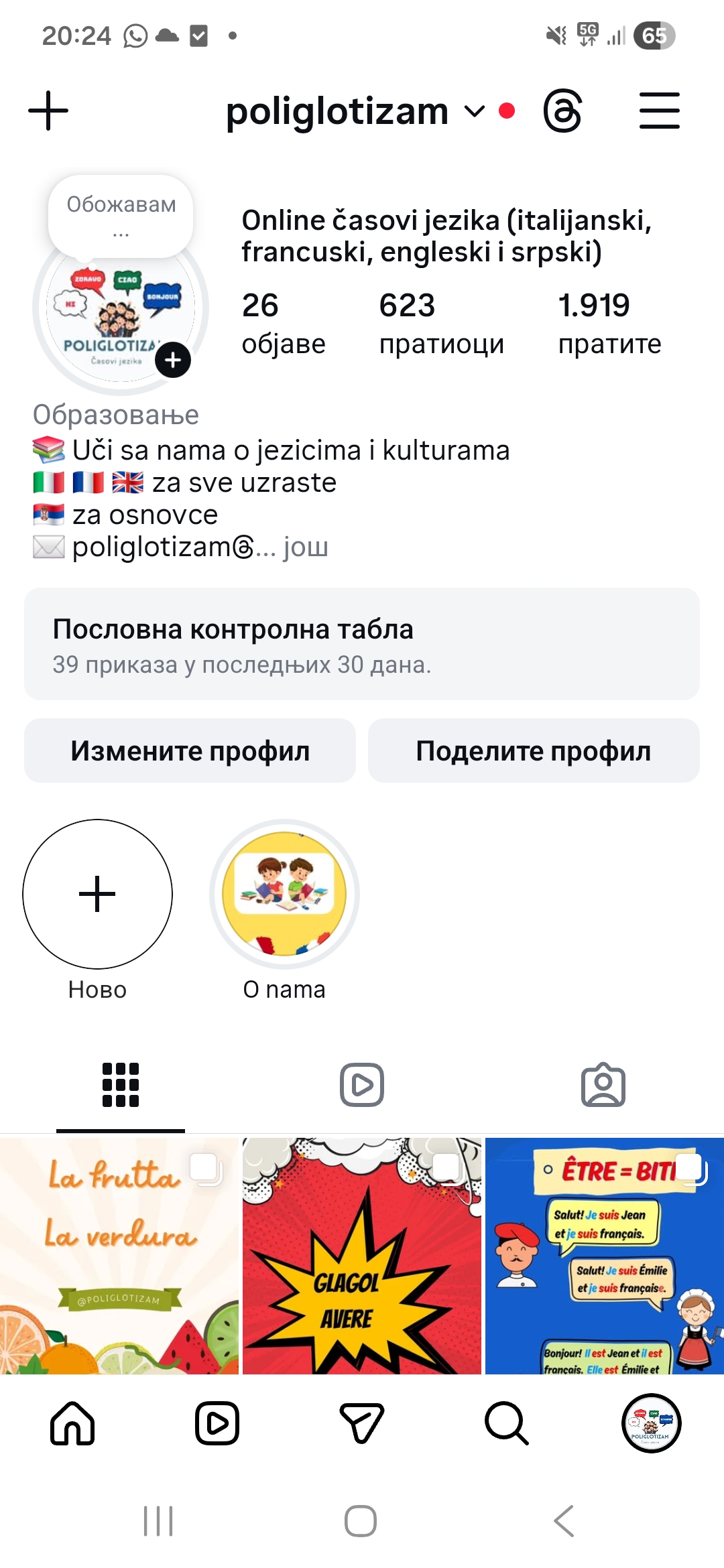
Task: Tap the Измените профил button
Action: pyautogui.click(x=190, y=750)
